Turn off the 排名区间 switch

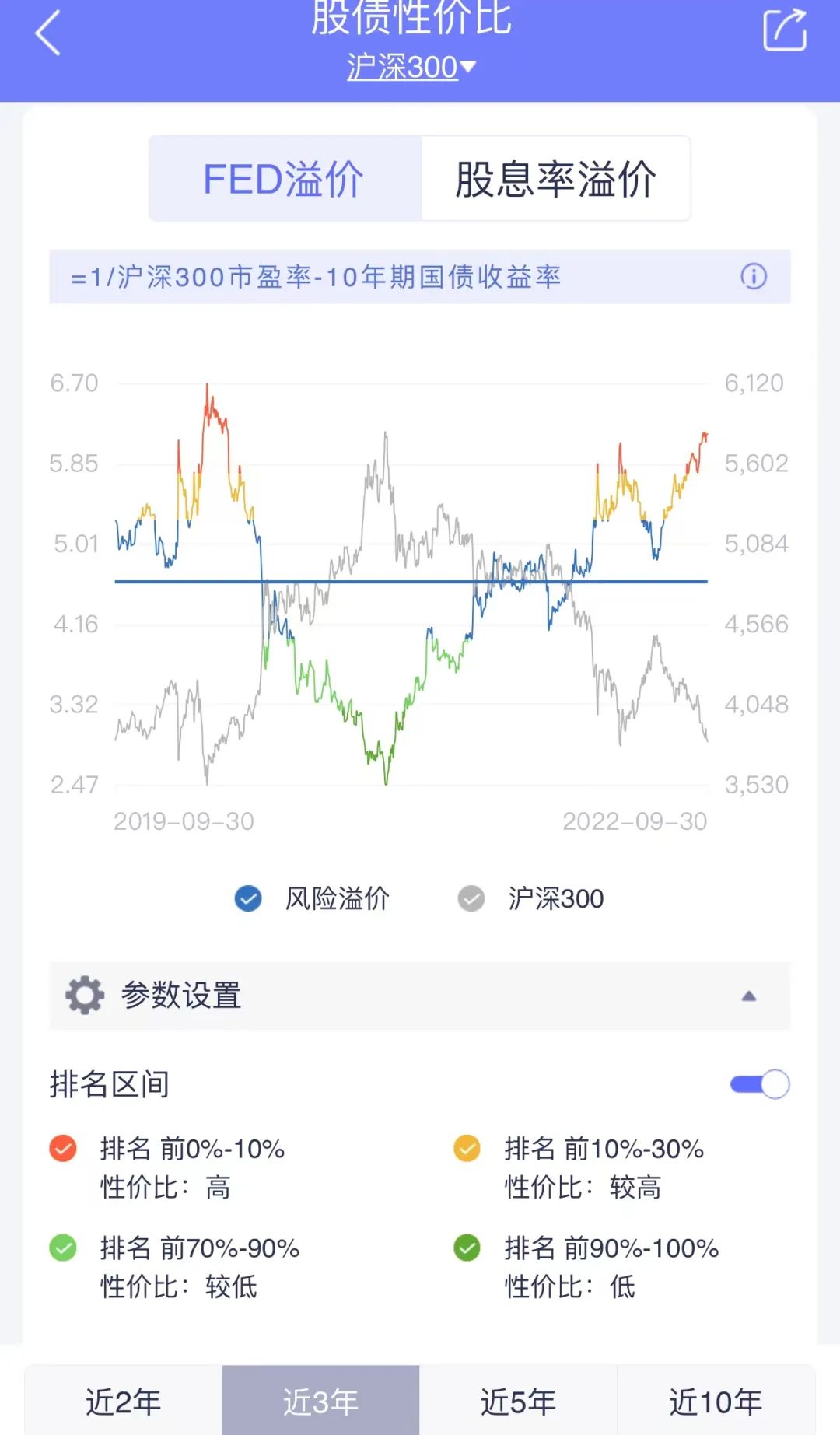point(760,1084)
